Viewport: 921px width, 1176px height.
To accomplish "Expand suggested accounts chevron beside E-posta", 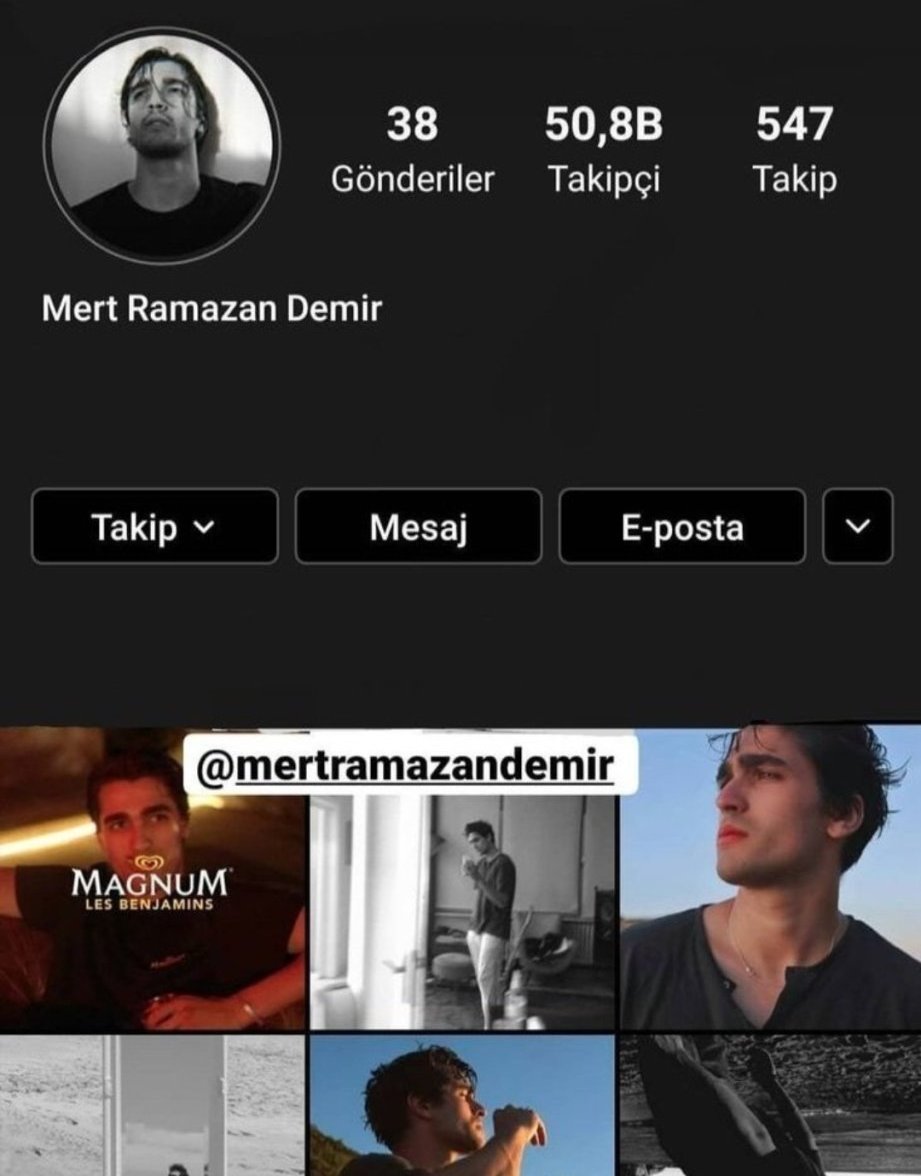I will tap(858, 526).
